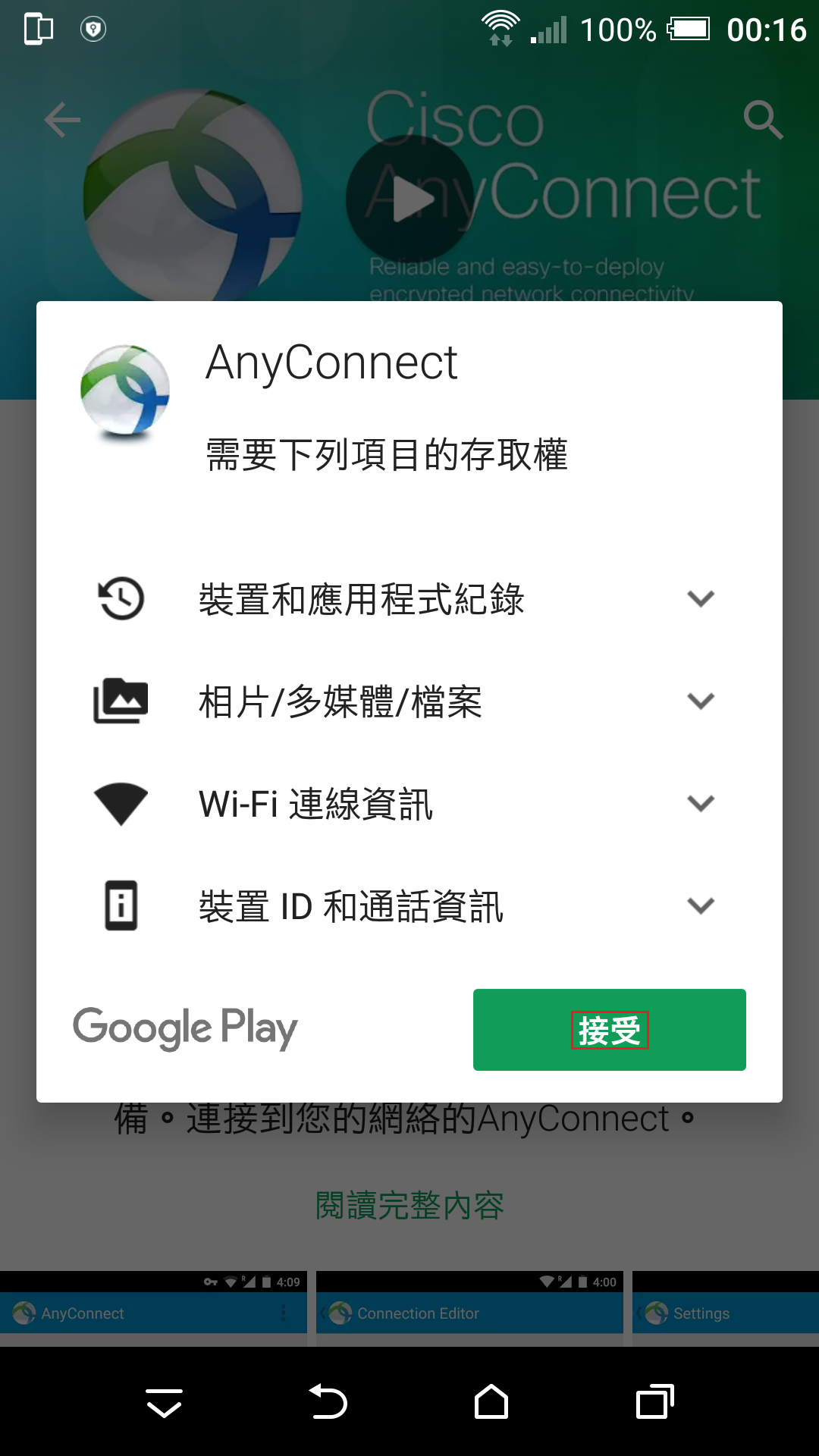The width and height of the screenshot is (819, 1456).
Task: Go back with the system back button
Action: 328,1401
